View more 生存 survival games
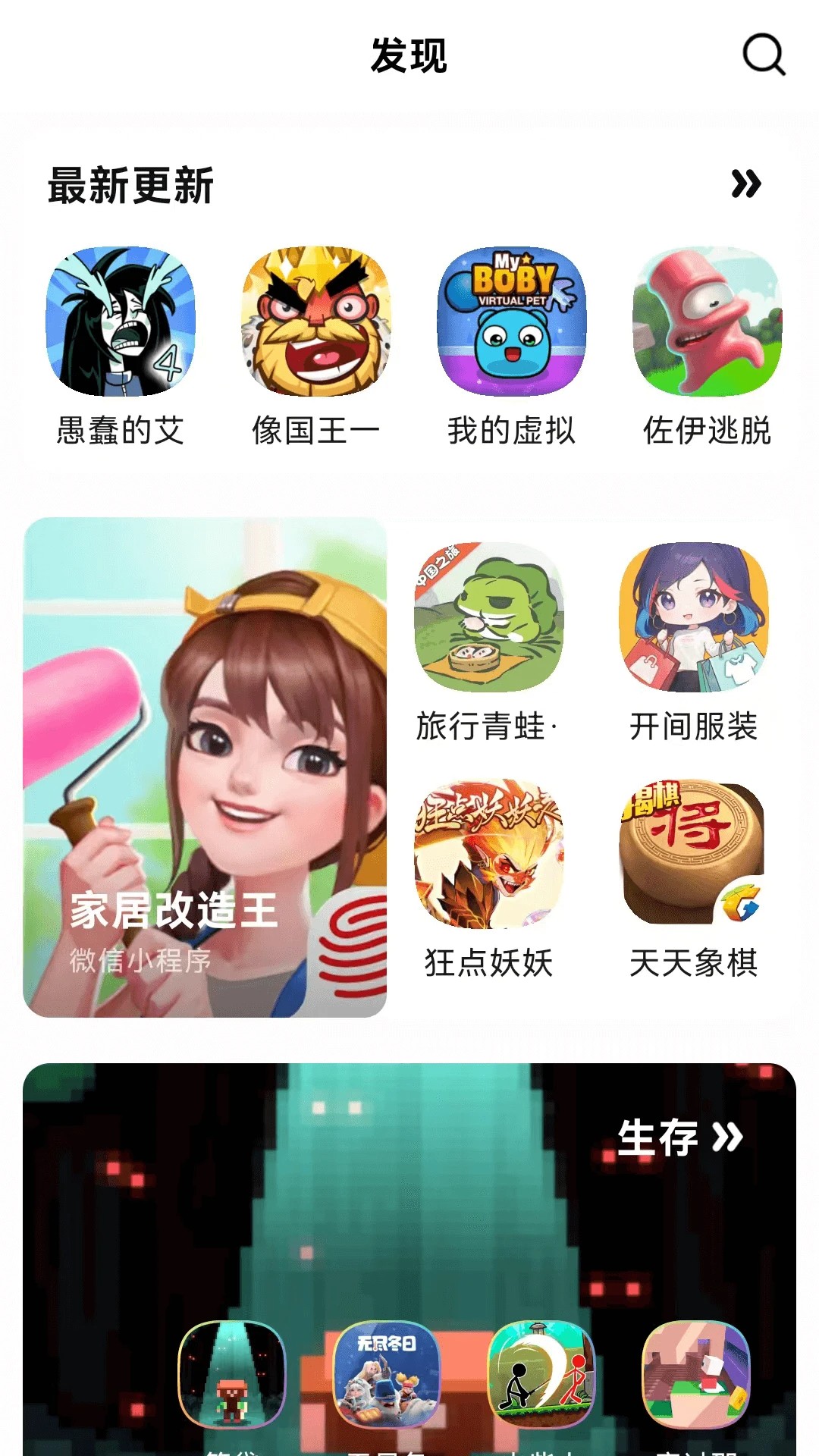 [679, 1137]
